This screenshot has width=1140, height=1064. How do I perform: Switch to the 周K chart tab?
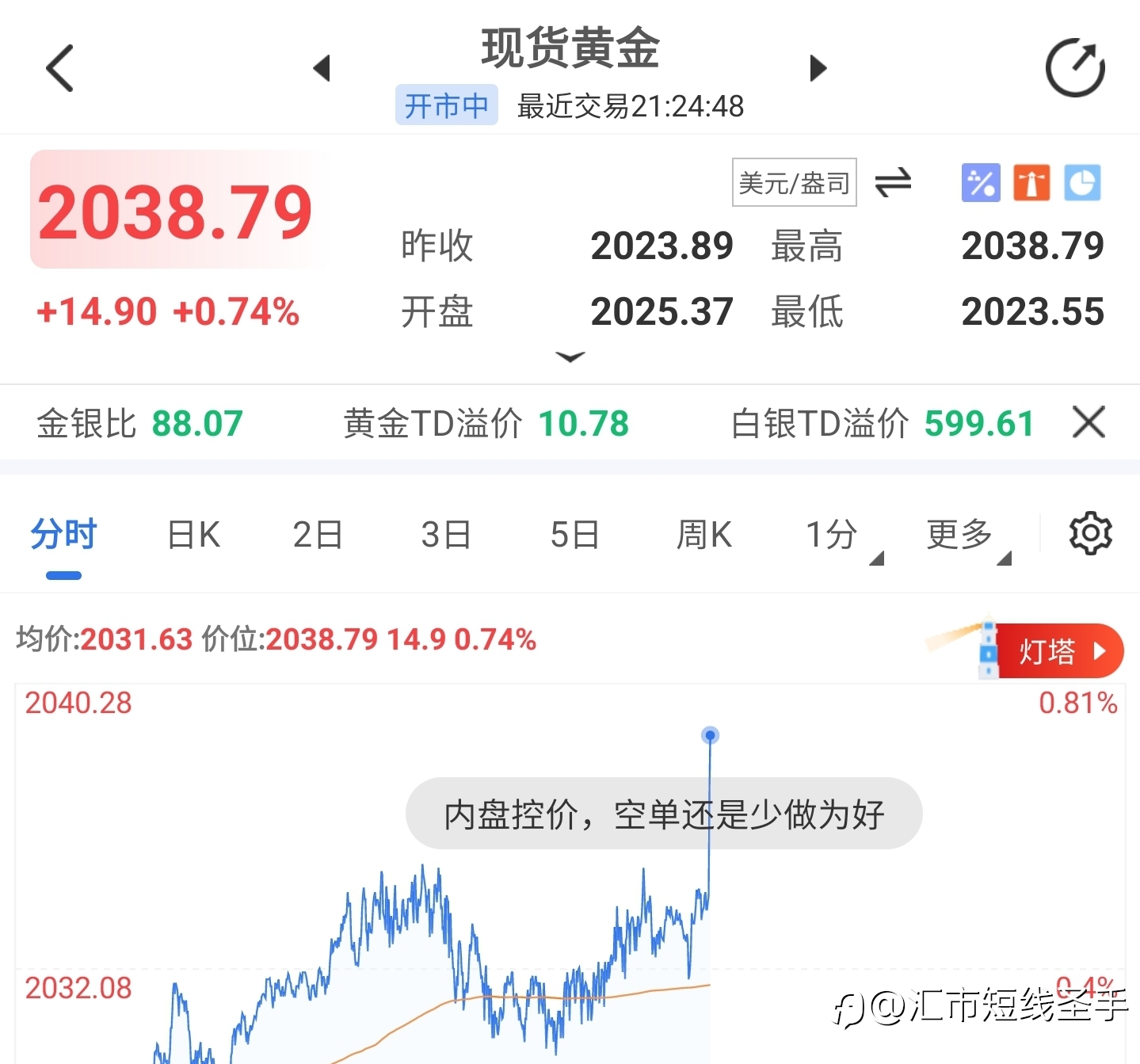point(703,535)
